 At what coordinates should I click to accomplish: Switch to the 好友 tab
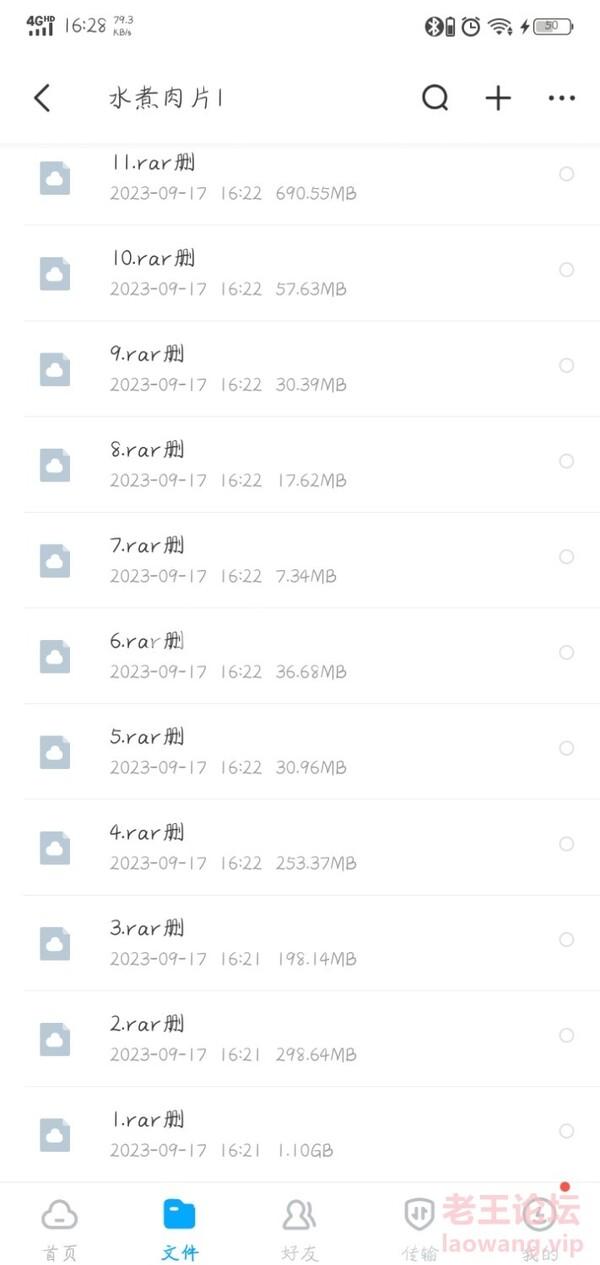point(299,1228)
